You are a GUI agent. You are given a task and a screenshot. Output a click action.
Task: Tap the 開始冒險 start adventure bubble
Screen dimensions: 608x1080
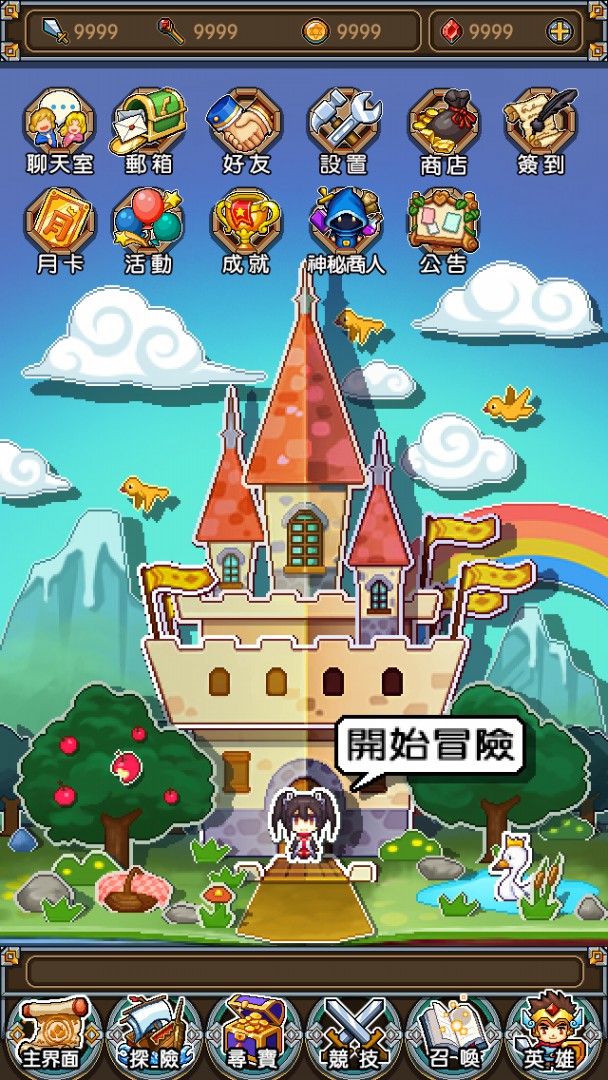click(x=430, y=745)
